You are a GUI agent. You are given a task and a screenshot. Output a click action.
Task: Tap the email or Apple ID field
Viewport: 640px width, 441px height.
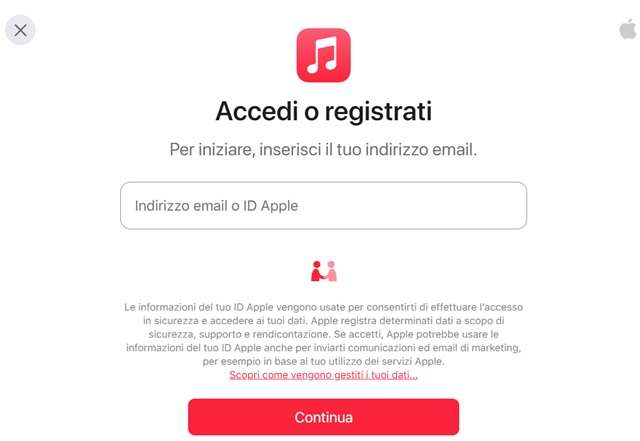(323, 206)
